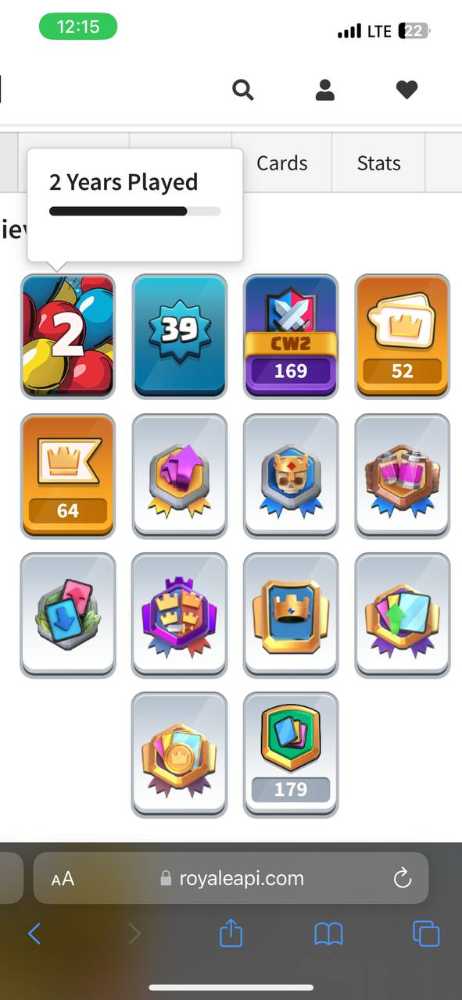
Task: Tap the red and blue arrow cards badge
Action: pos(68,615)
